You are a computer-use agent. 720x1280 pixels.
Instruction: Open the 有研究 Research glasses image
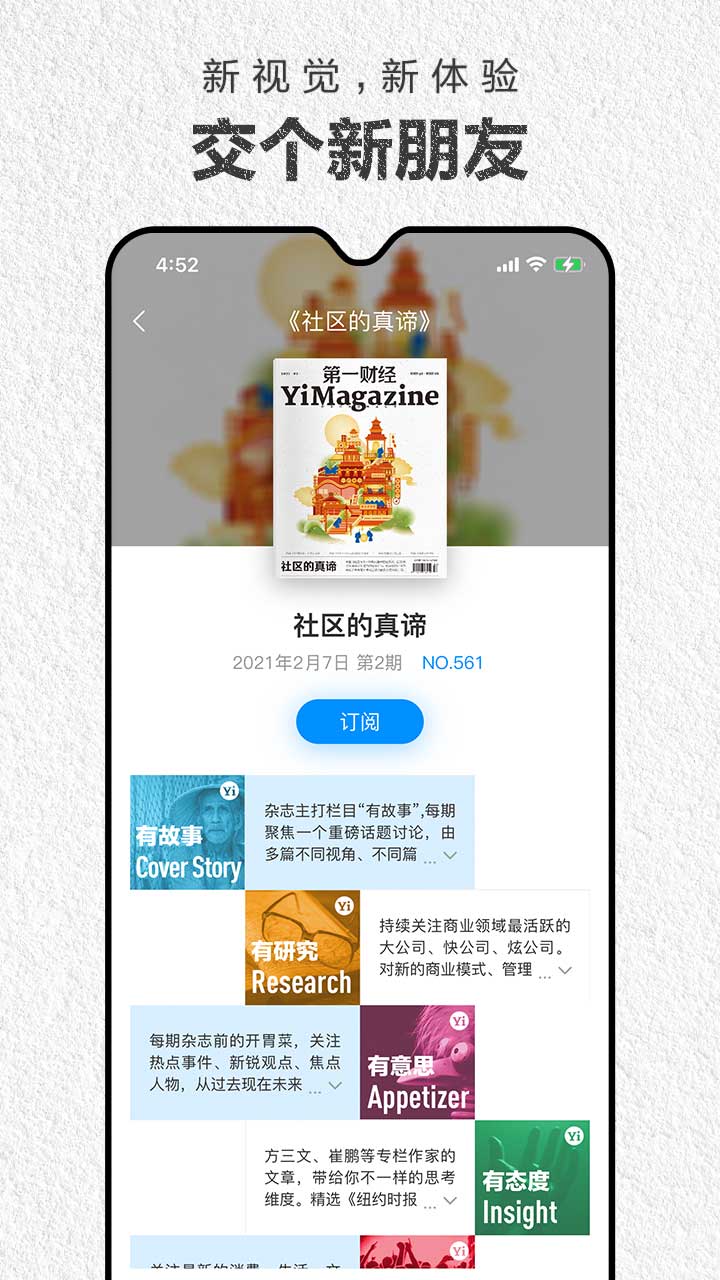tap(302, 949)
